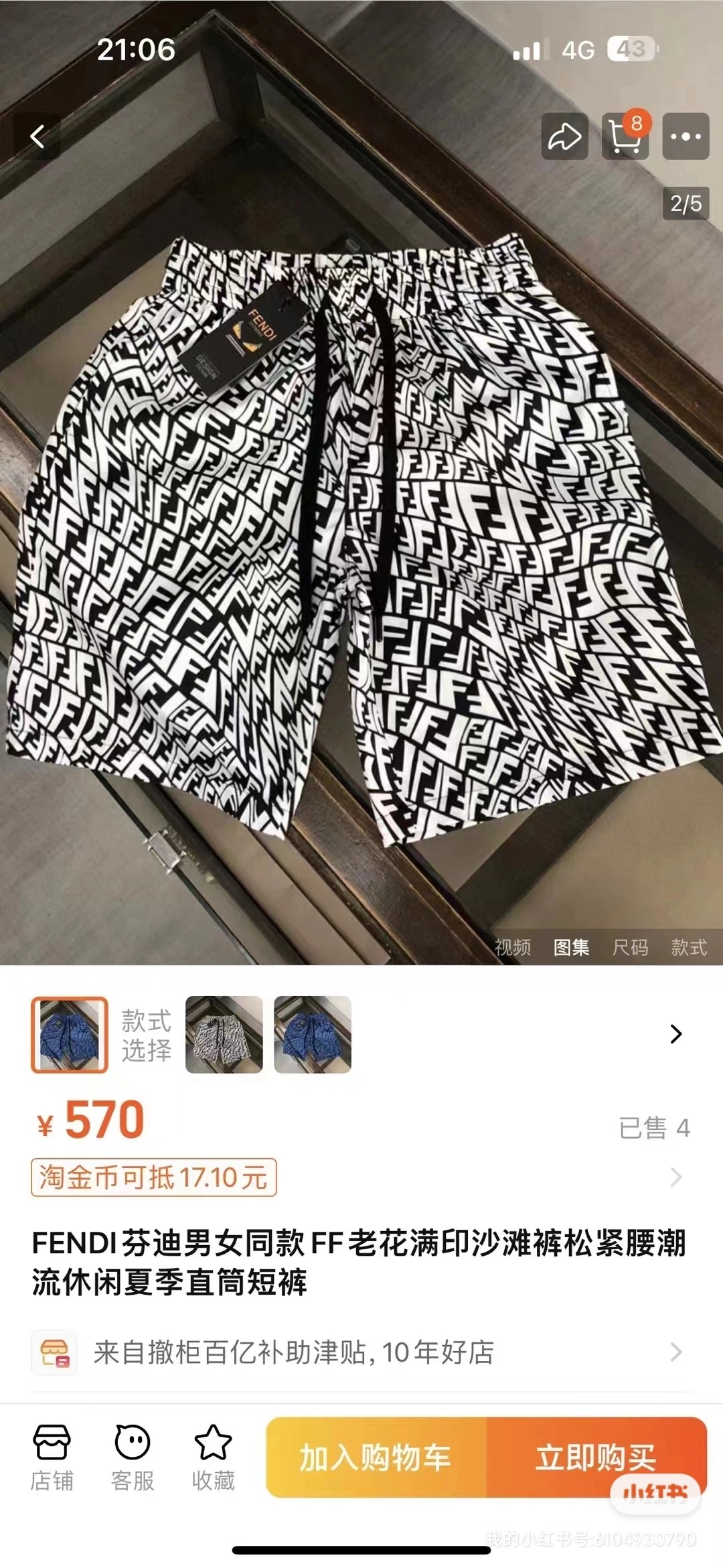Image resolution: width=723 pixels, height=1568 pixels.
Task: View the main product image fullscreen
Action: (x=361, y=536)
